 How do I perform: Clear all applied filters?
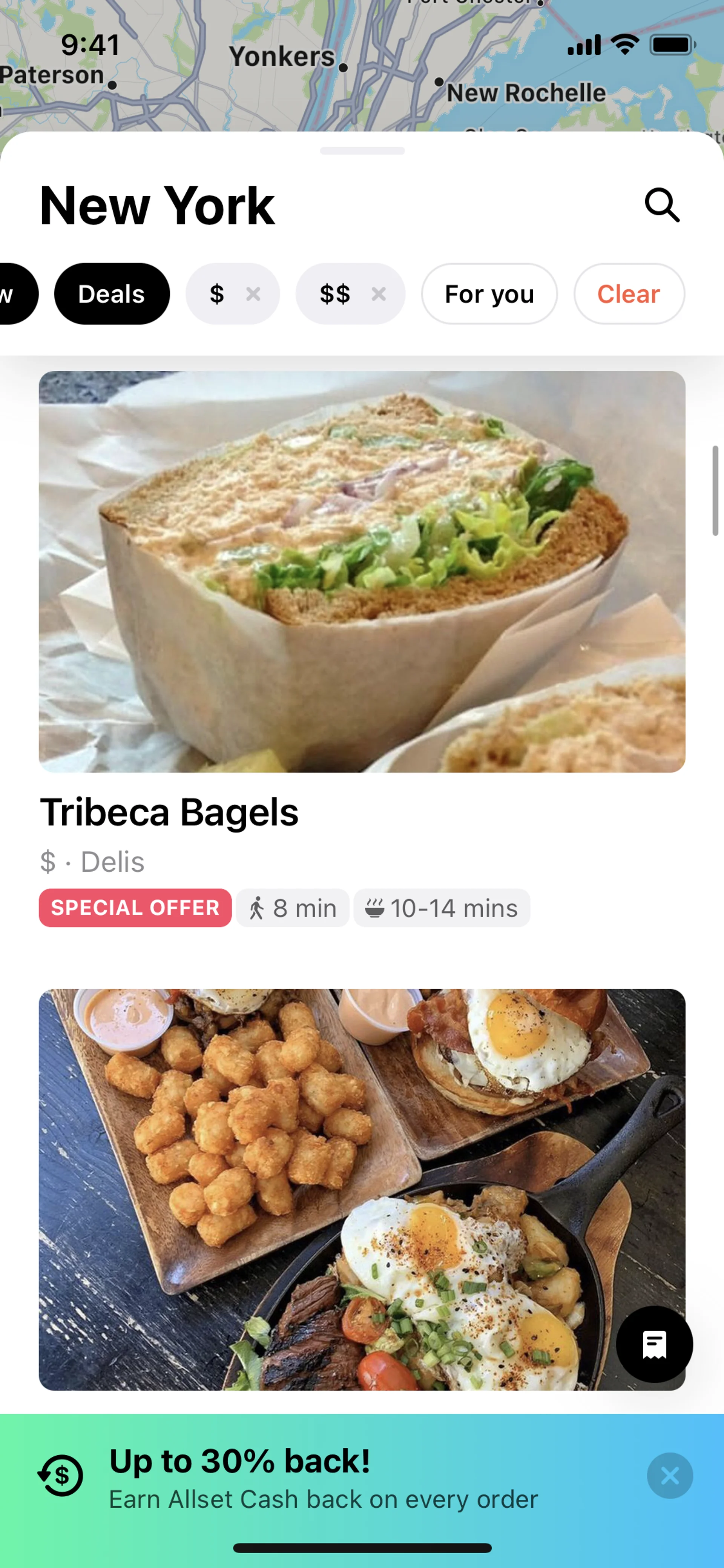629,294
